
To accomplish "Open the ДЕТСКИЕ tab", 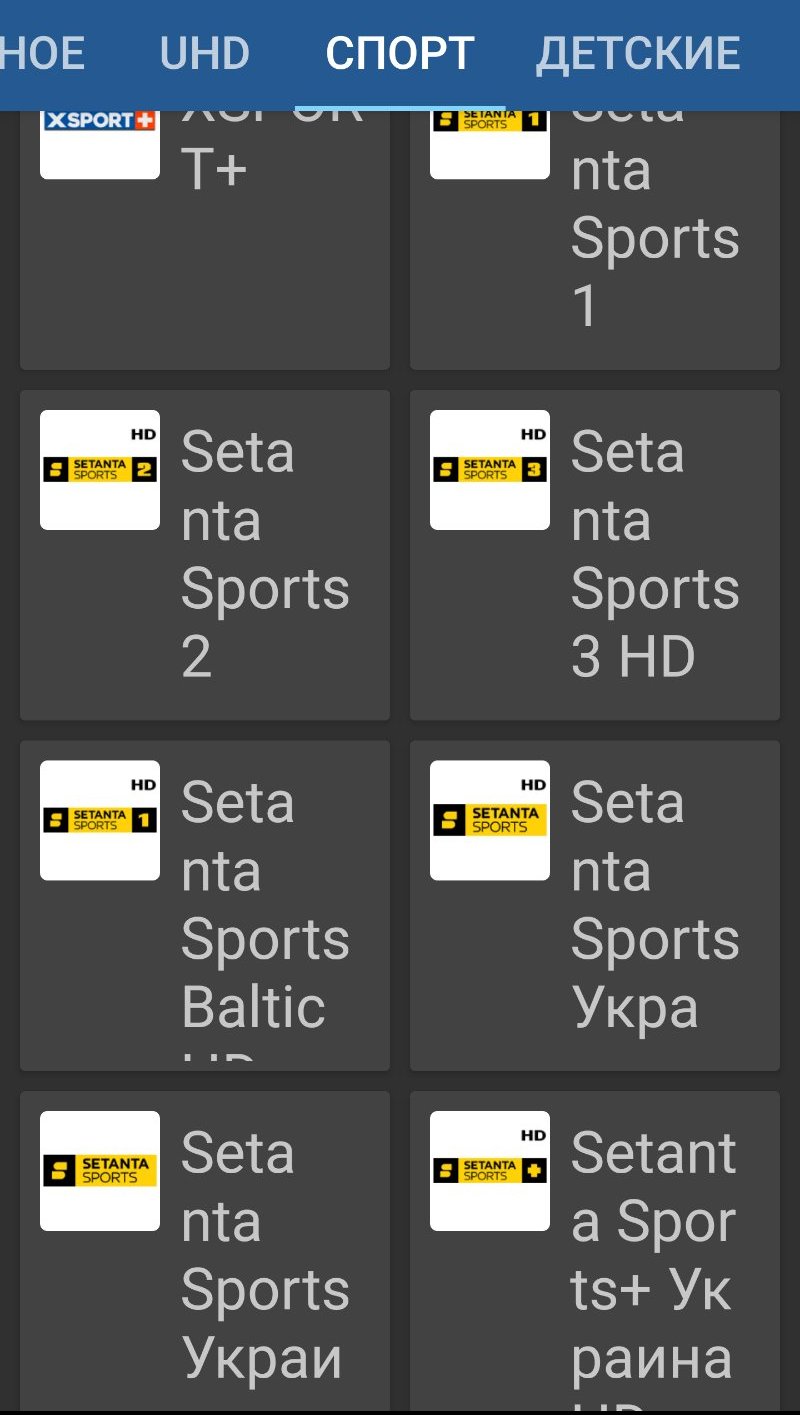I will pos(638,54).
